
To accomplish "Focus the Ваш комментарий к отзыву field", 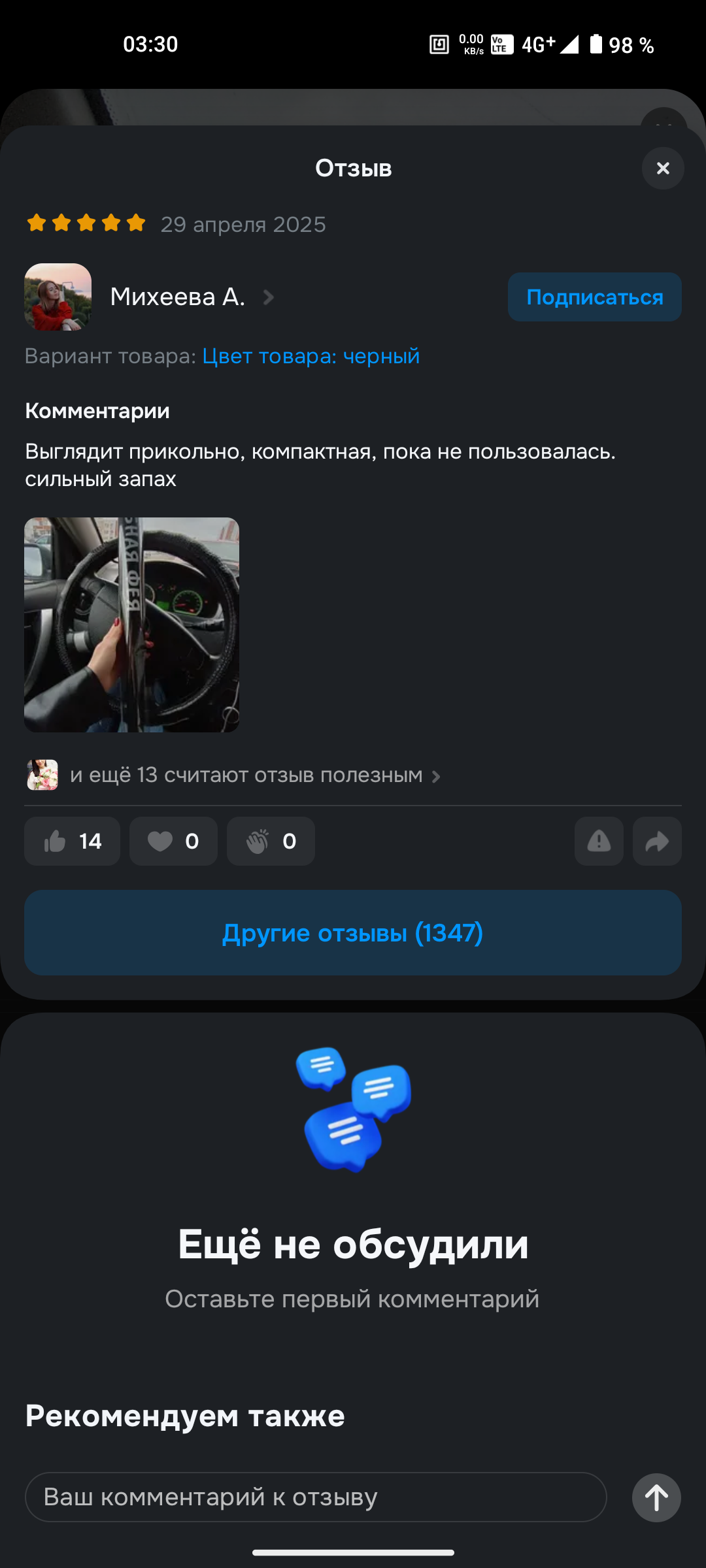I will click(315, 1497).
